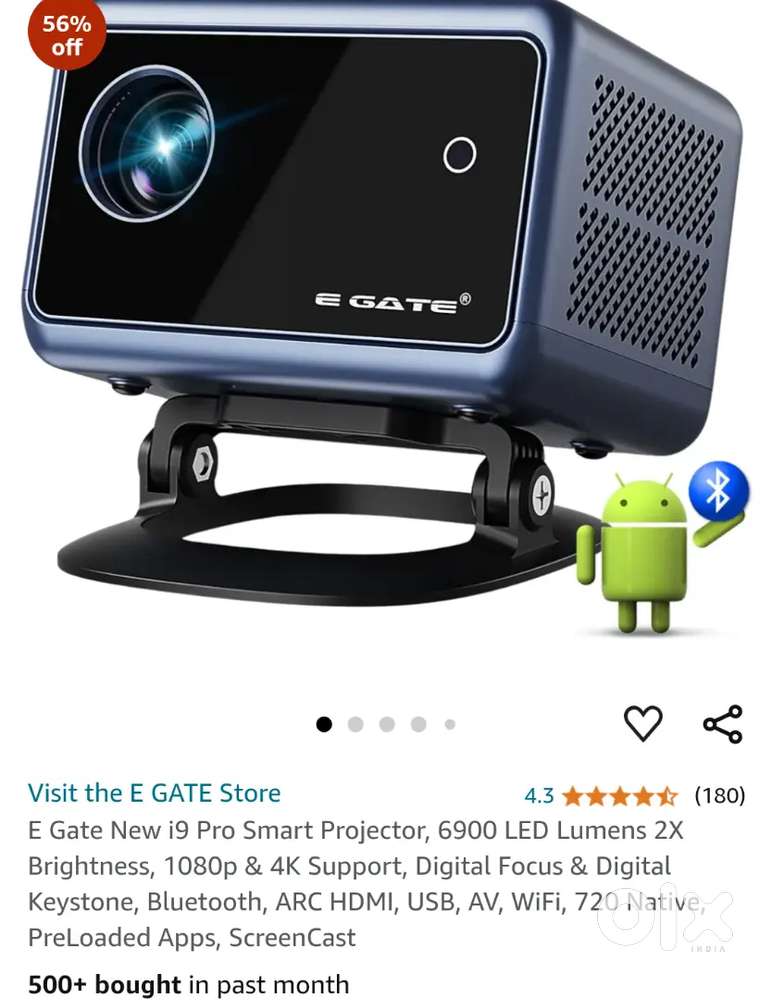This screenshot has height=1000, width=772.
Task: Add the projector to the wishlist heart
Action: point(642,723)
